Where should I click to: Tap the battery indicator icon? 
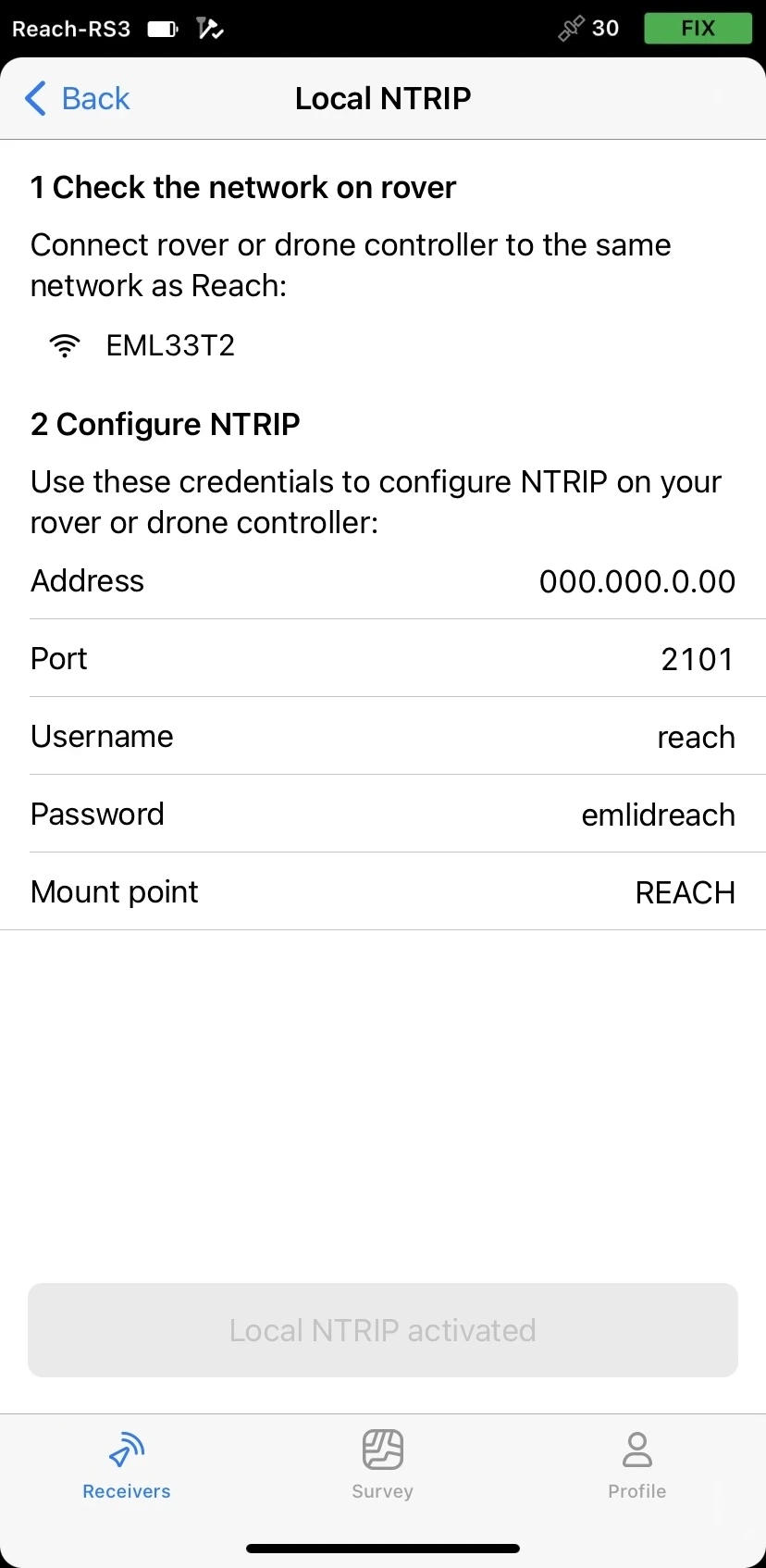point(162,28)
